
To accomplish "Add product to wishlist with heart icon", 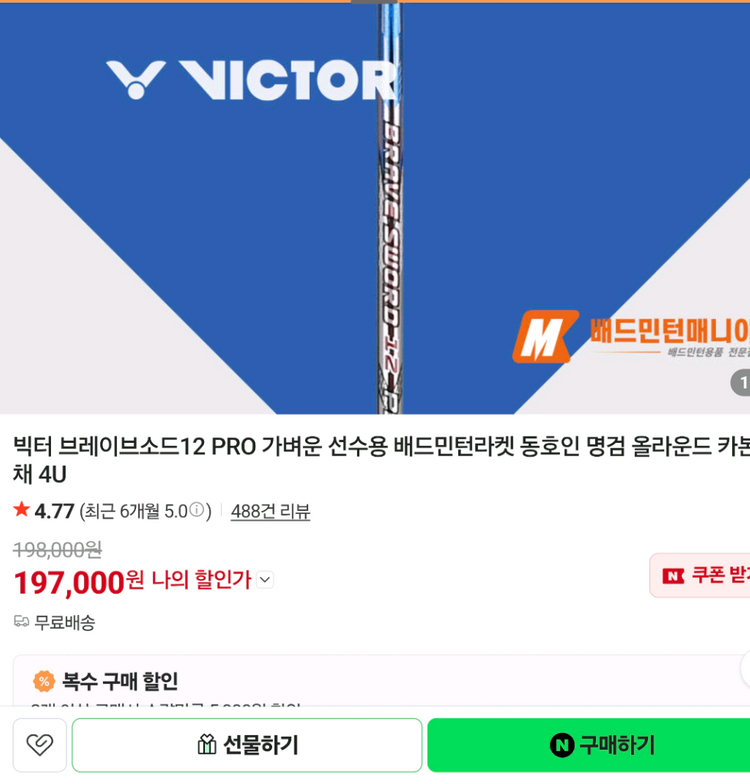I will pos(40,745).
